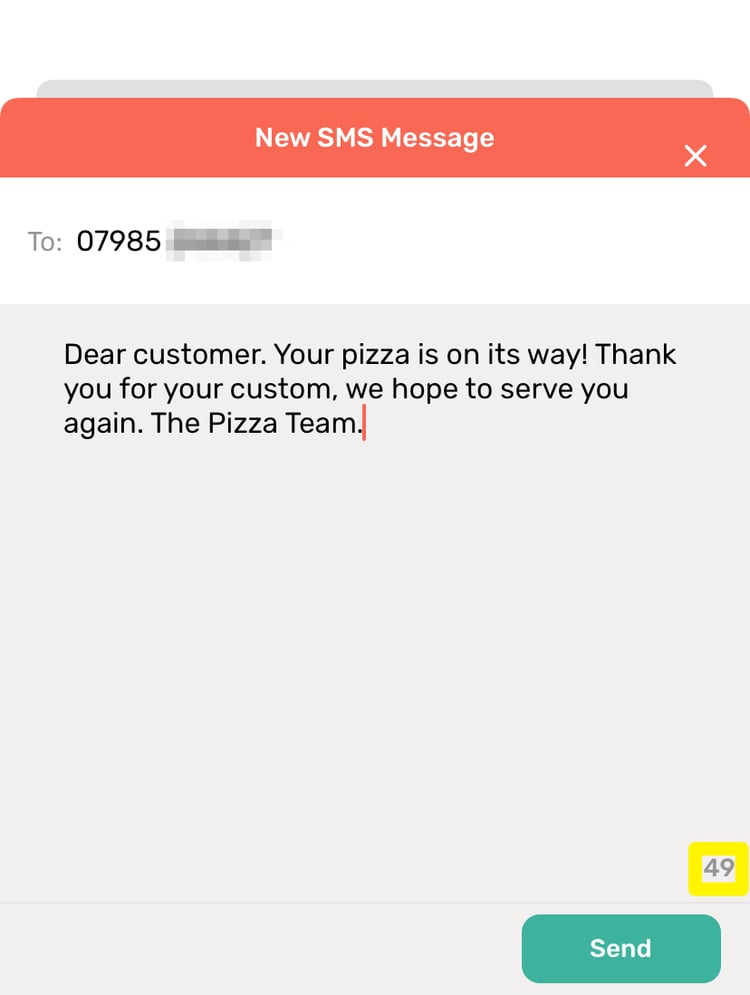Click inside the To: recipient field
Screen dimensions: 750x995
pyautogui.click(x=300, y=241)
